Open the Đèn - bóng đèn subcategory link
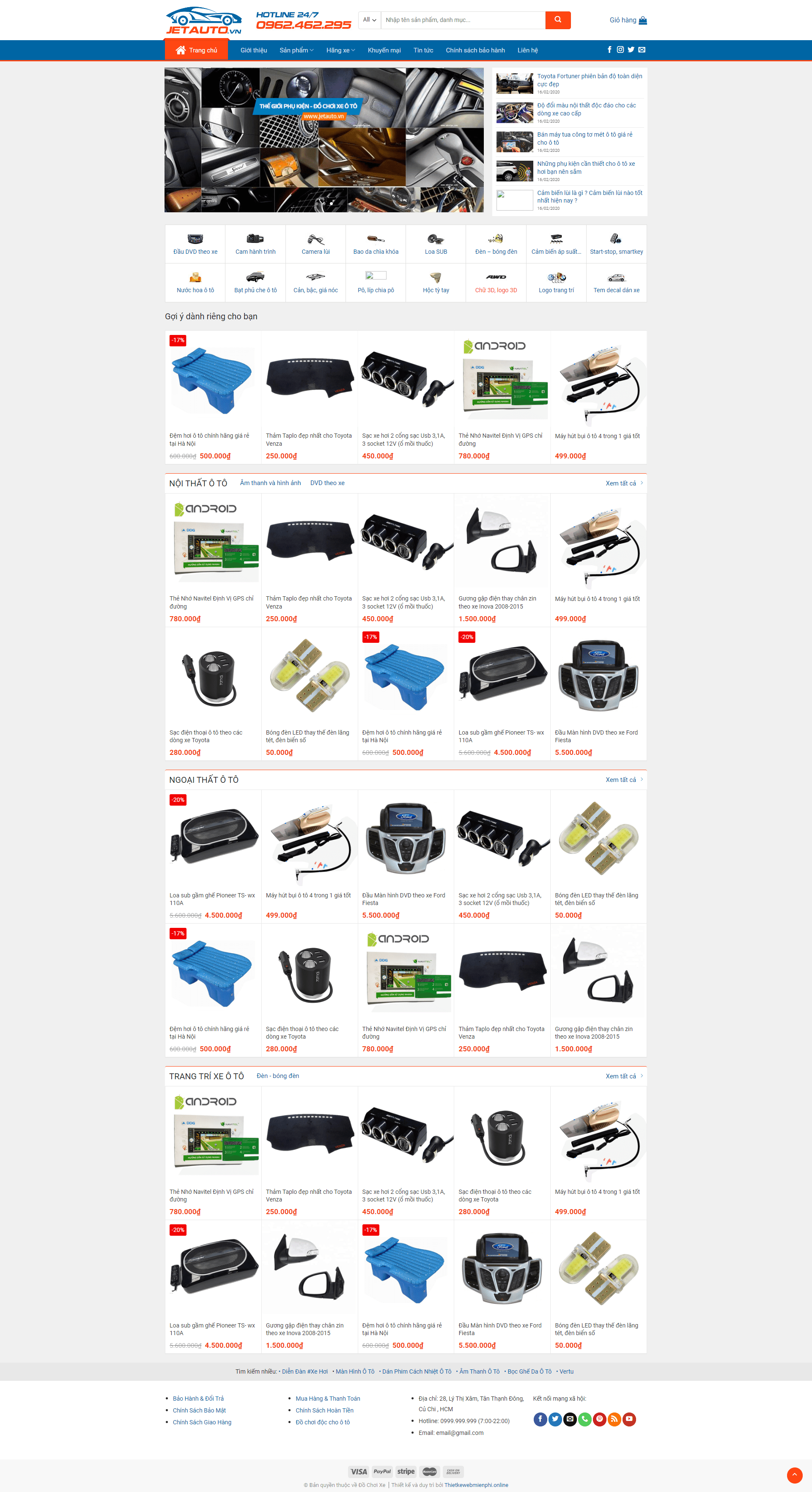This screenshot has width=812, height=1492. click(x=278, y=1076)
